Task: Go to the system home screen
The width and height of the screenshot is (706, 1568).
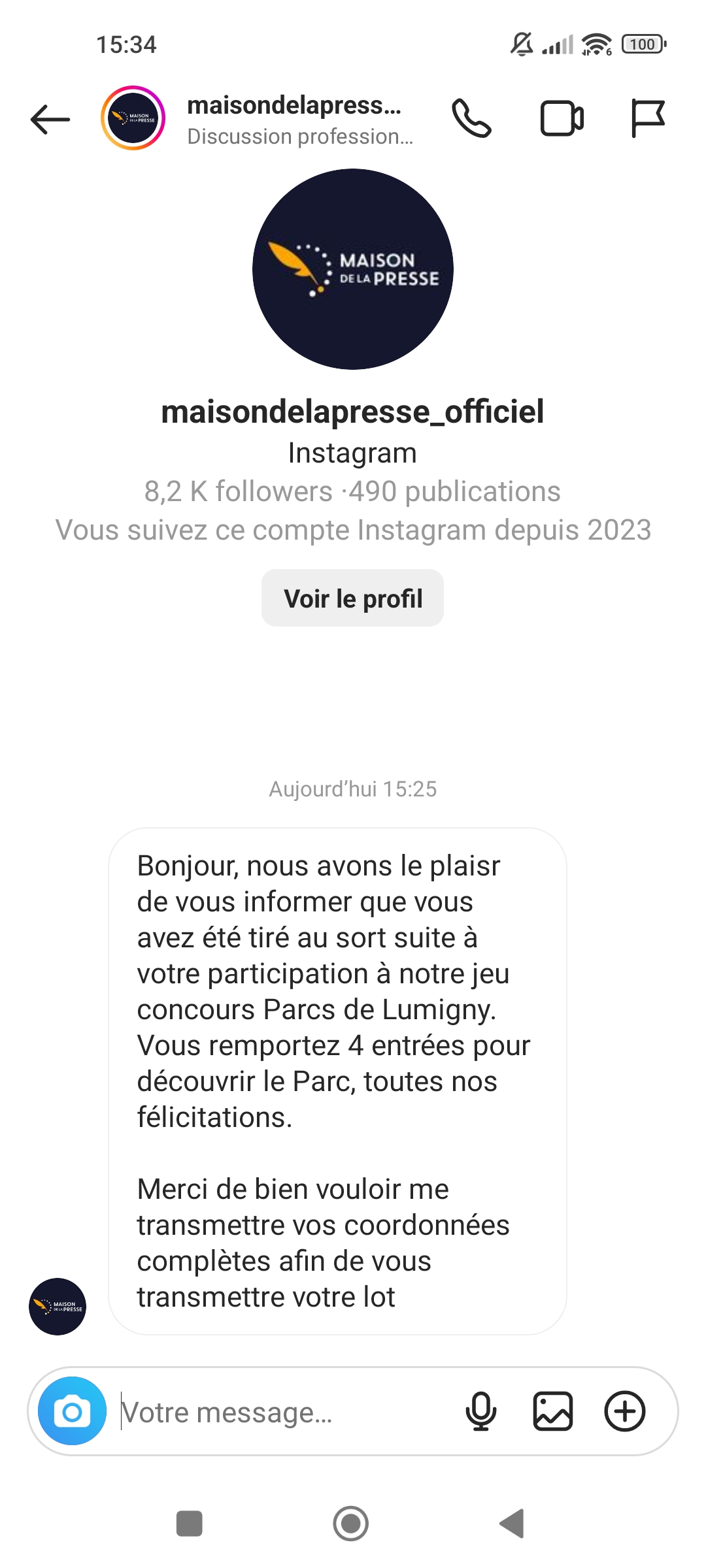Action: pos(351,1524)
